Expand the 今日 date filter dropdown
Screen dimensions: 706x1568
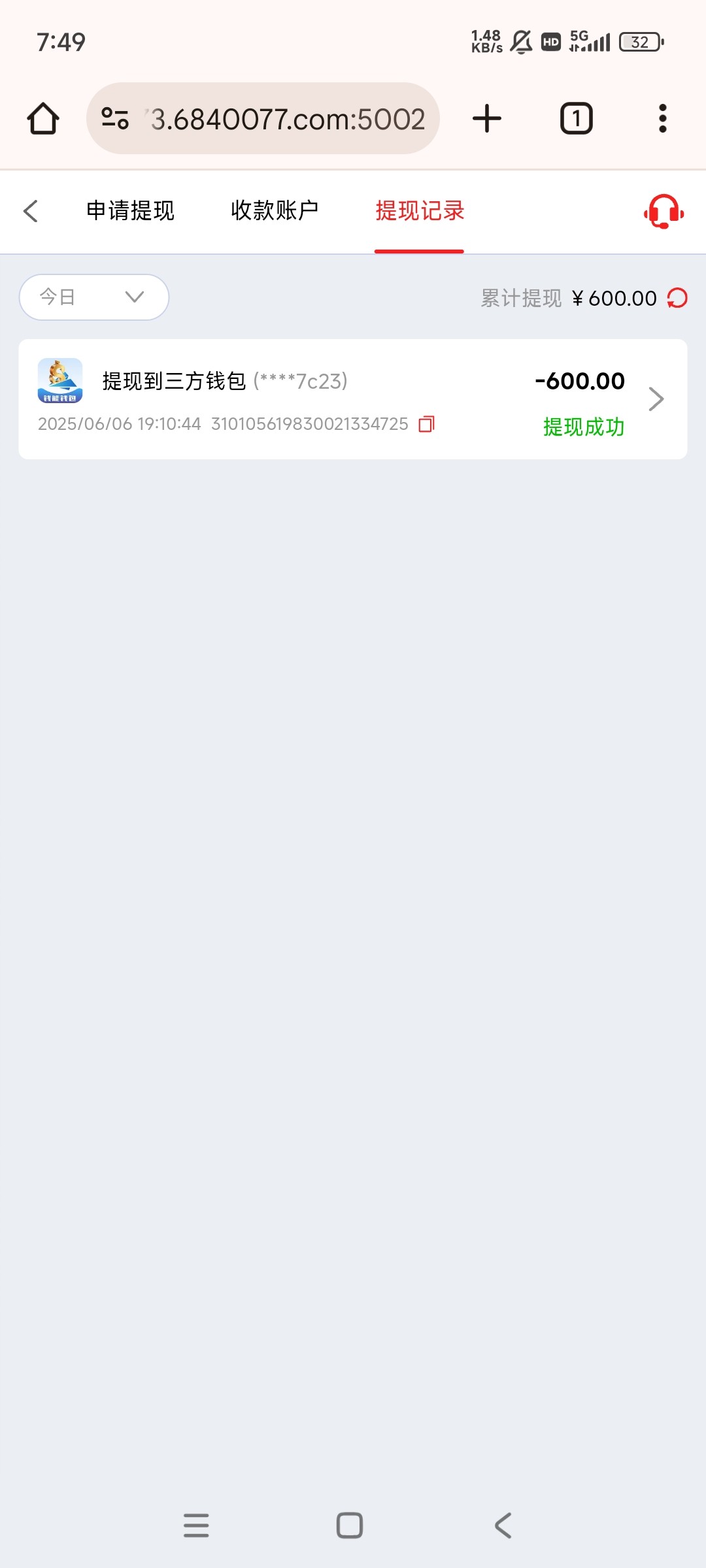(x=94, y=297)
